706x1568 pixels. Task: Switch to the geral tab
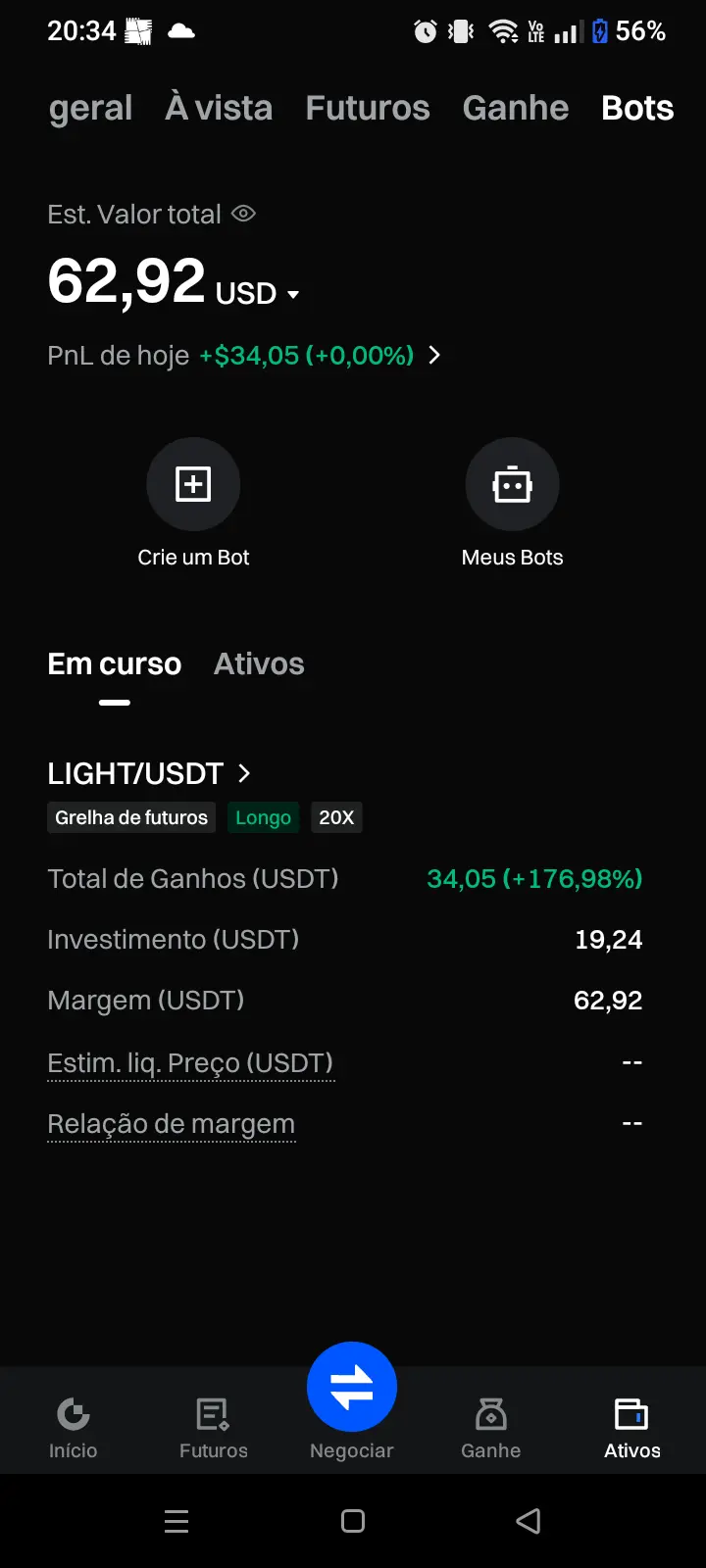90,108
